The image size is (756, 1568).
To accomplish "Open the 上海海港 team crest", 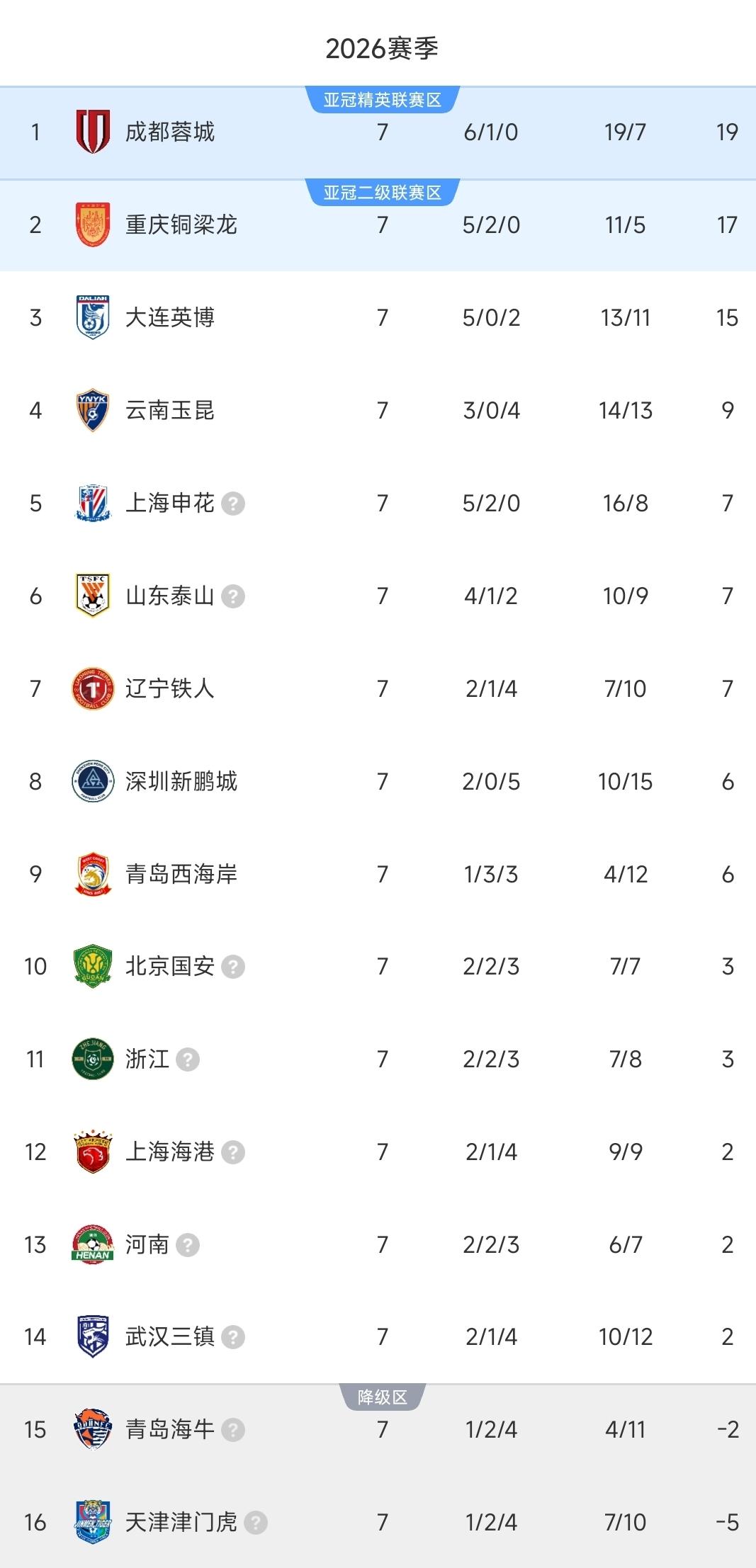I will (91, 1152).
